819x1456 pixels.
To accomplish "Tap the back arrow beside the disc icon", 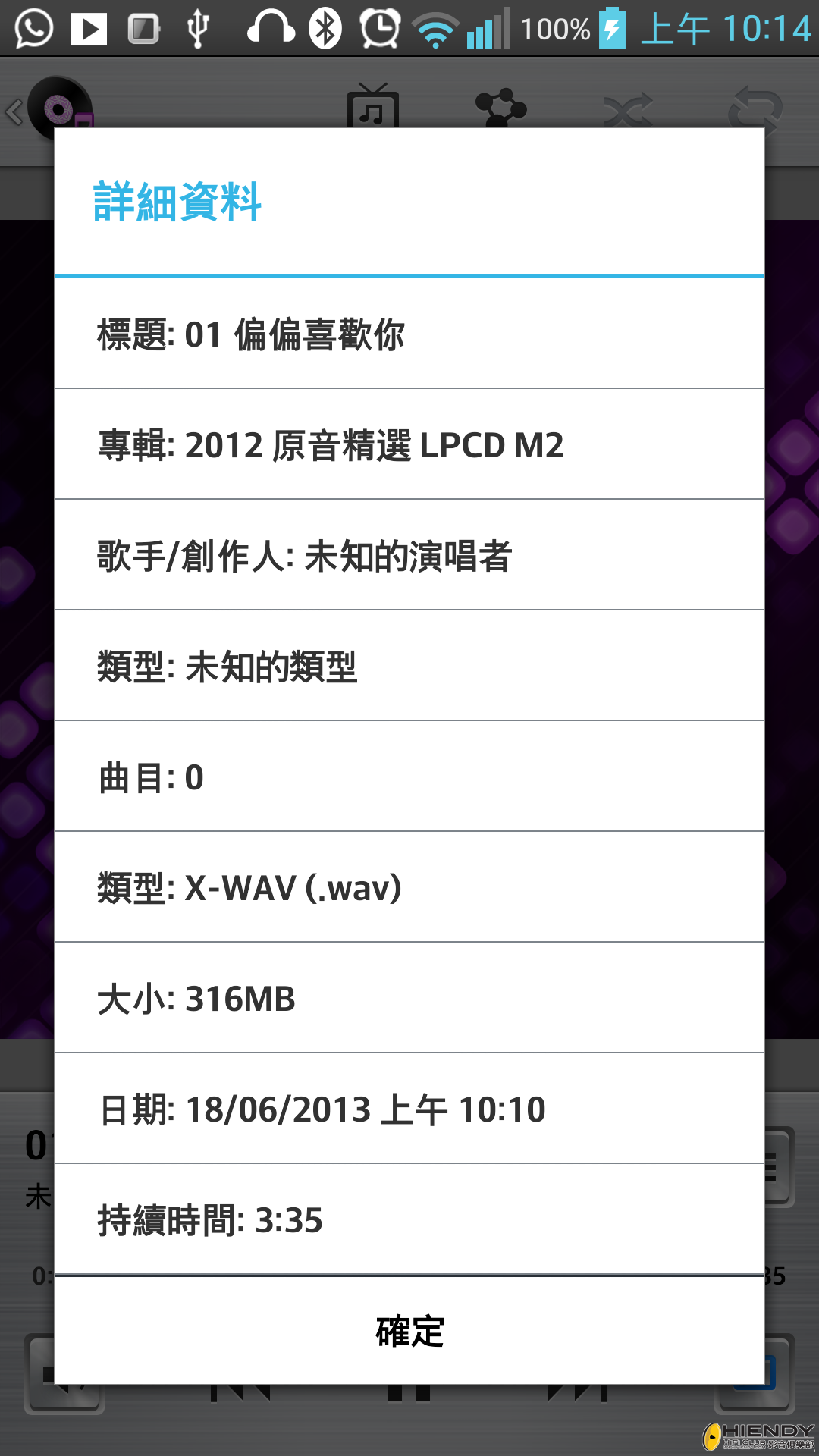I will 14,112.
